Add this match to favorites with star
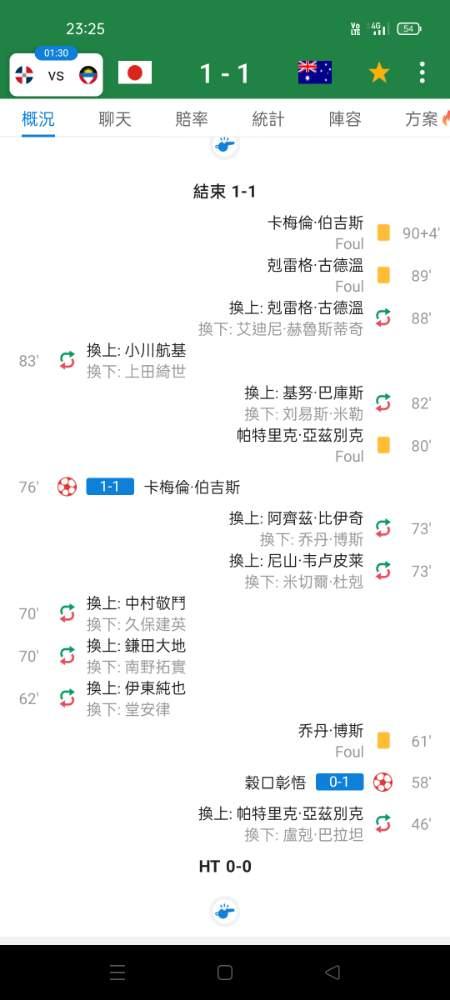Viewport: 450px width, 1000px height. coord(379,73)
